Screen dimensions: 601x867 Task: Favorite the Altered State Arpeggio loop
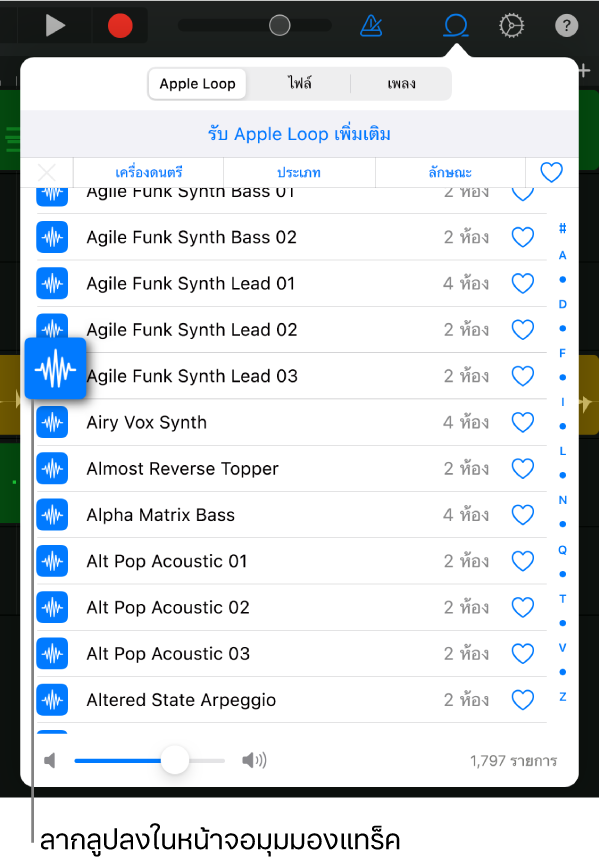[522, 700]
